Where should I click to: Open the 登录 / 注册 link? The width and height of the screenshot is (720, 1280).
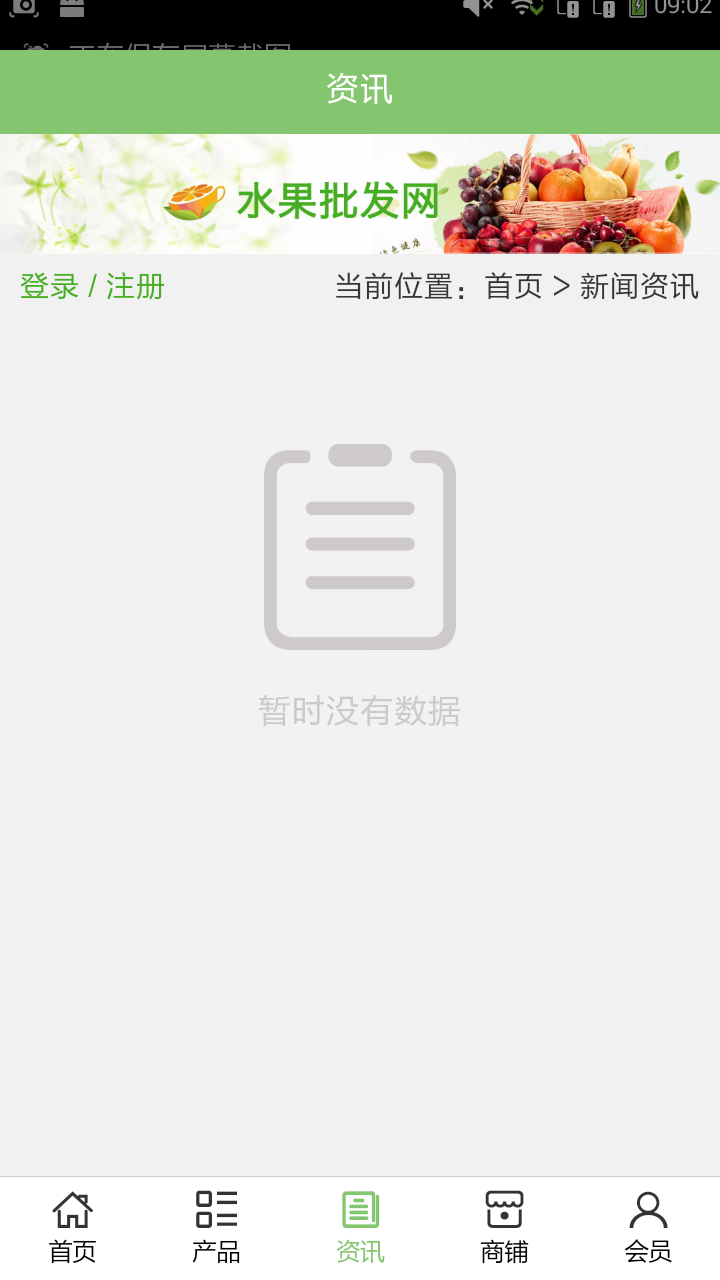tap(92, 287)
